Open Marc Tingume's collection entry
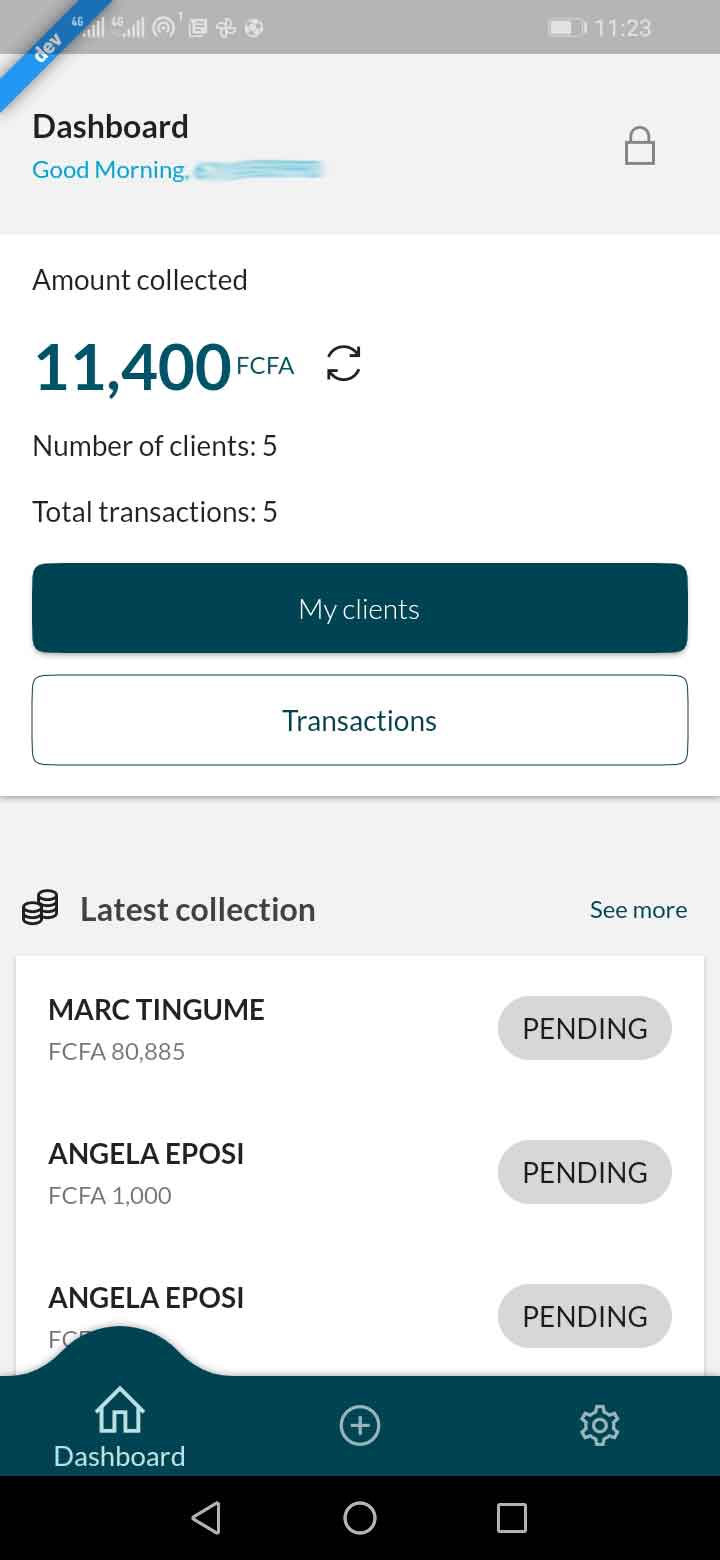 tap(360, 1028)
